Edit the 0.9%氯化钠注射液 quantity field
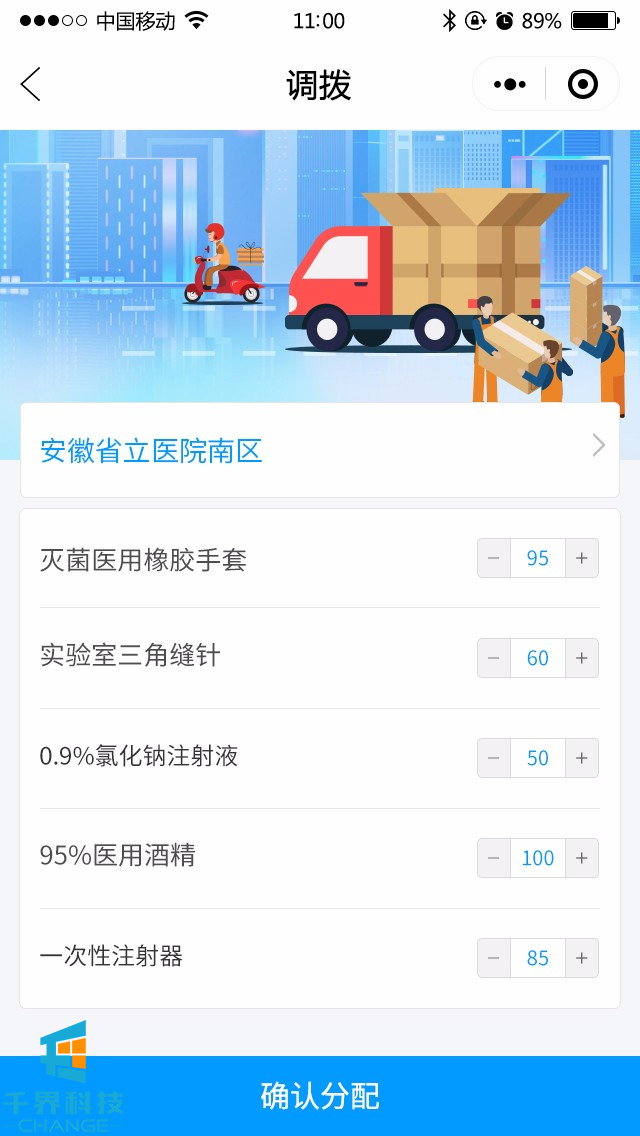Image resolution: width=640 pixels, height=1136 pixels. point(538,758)
